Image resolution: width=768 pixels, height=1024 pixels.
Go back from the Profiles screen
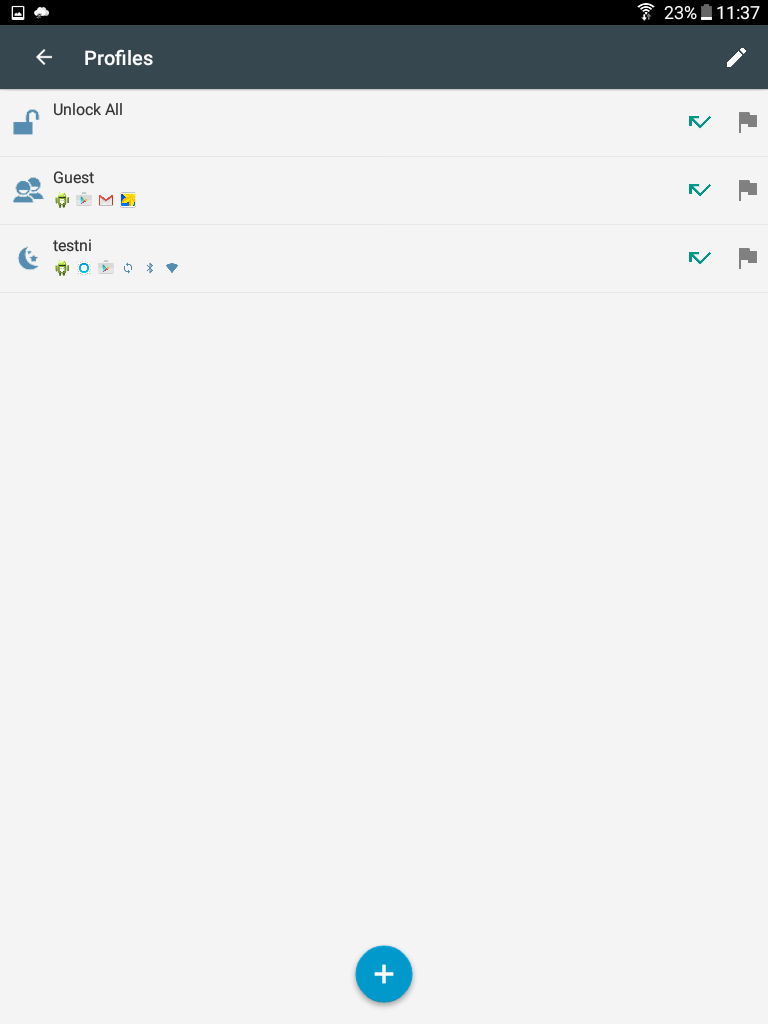(44, 57)
